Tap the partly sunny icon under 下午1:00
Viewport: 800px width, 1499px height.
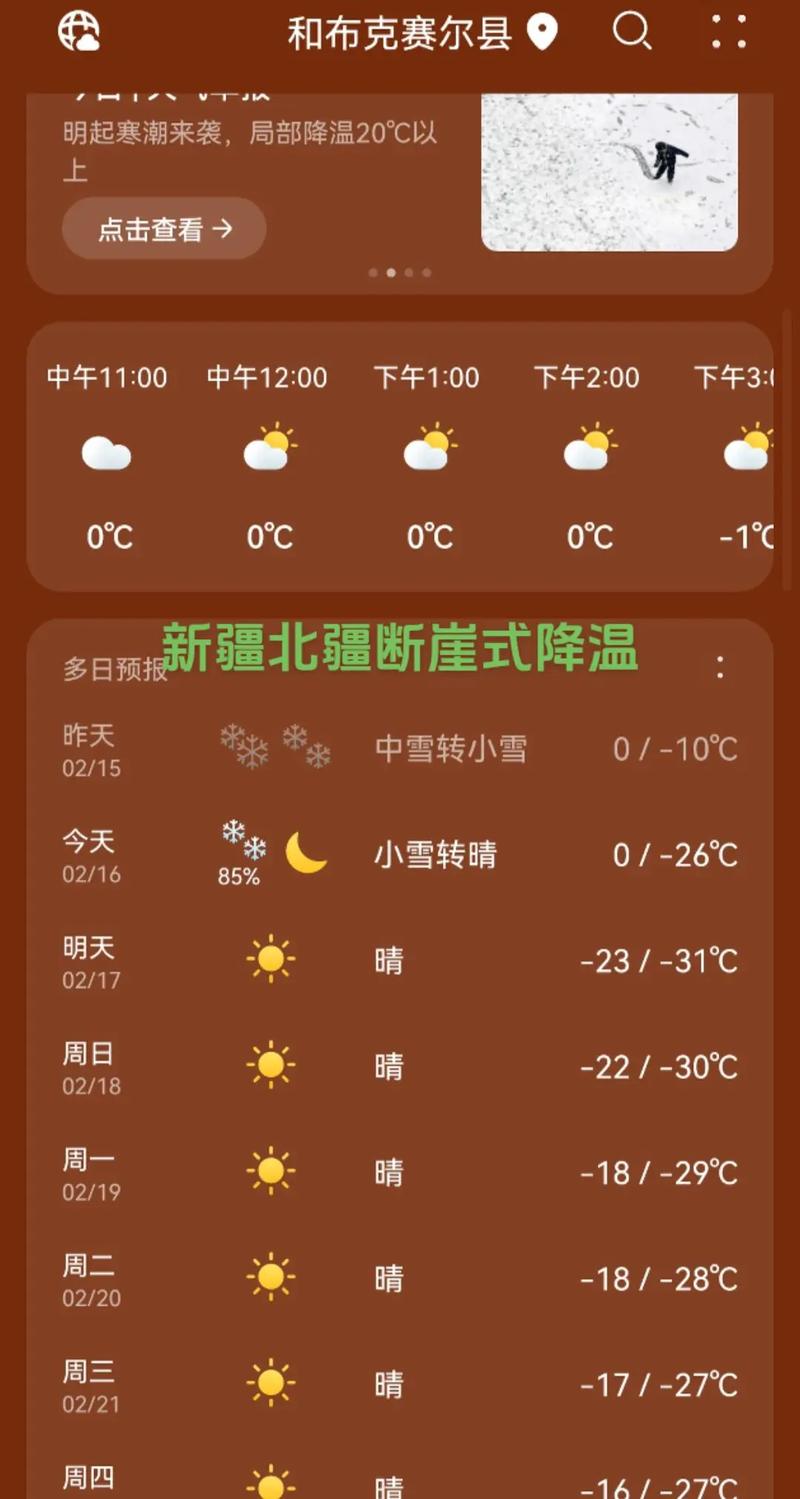click(x=428, y=448)
